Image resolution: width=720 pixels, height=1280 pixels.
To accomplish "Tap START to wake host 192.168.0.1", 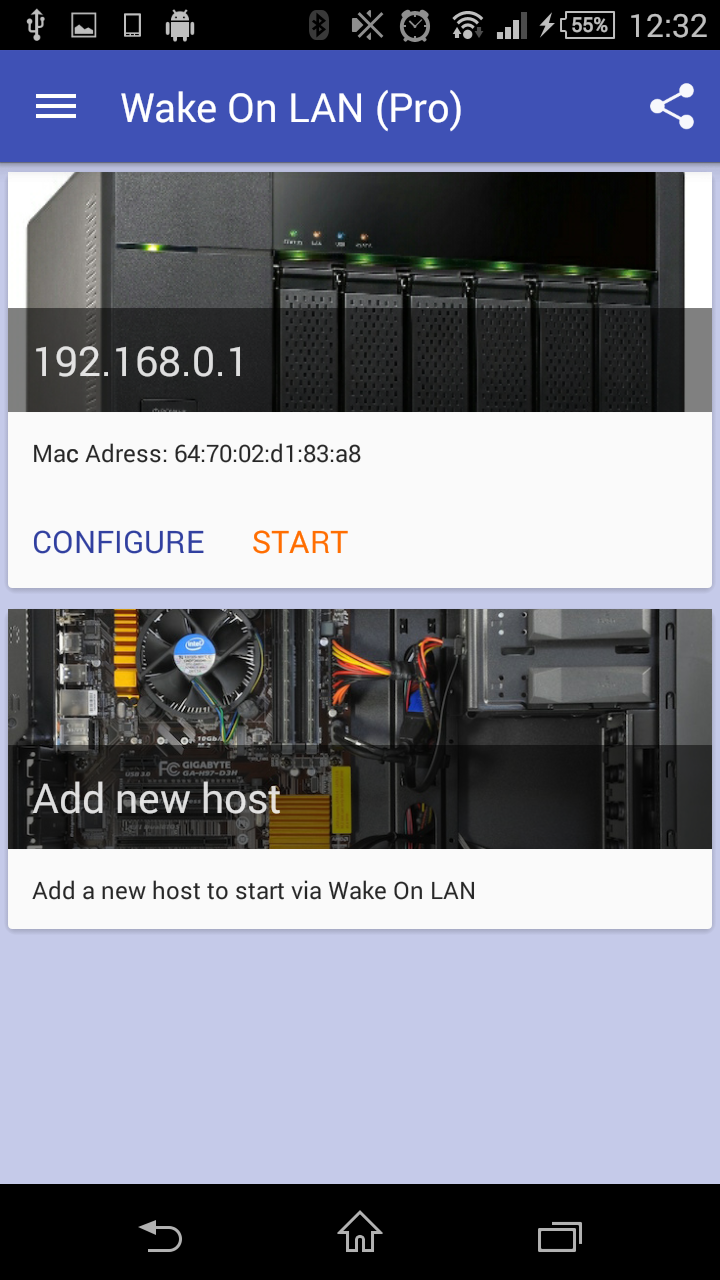I will [299, 542].
